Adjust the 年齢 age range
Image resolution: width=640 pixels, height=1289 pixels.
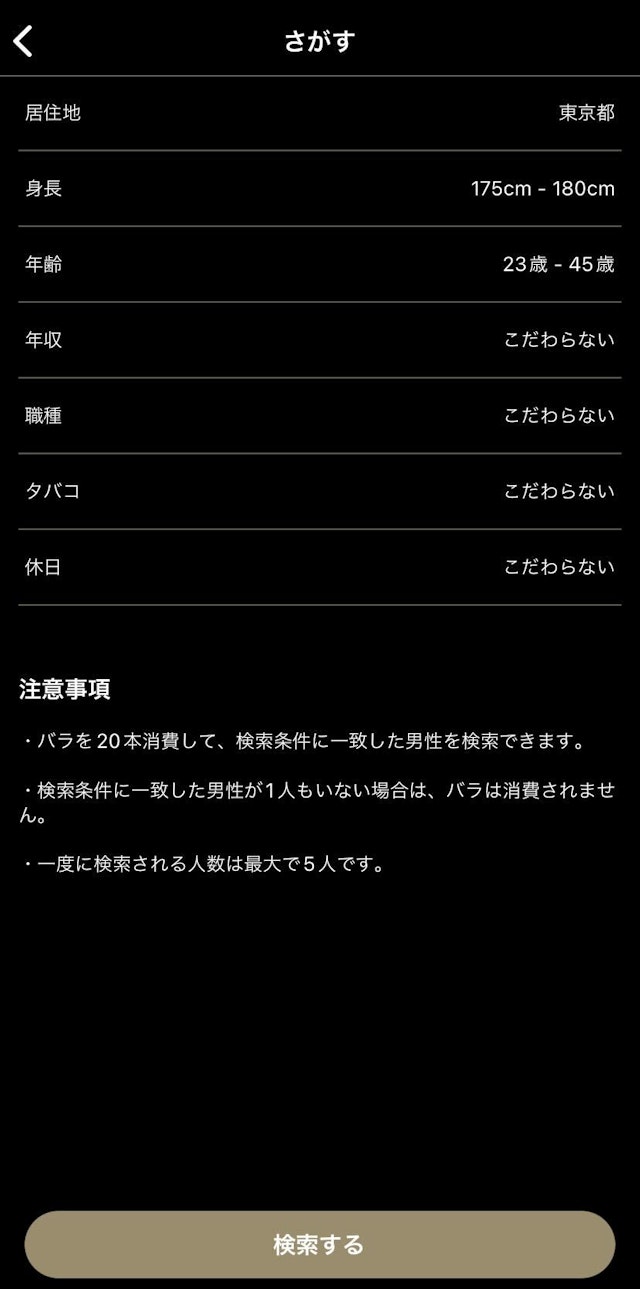coord(319,264)
